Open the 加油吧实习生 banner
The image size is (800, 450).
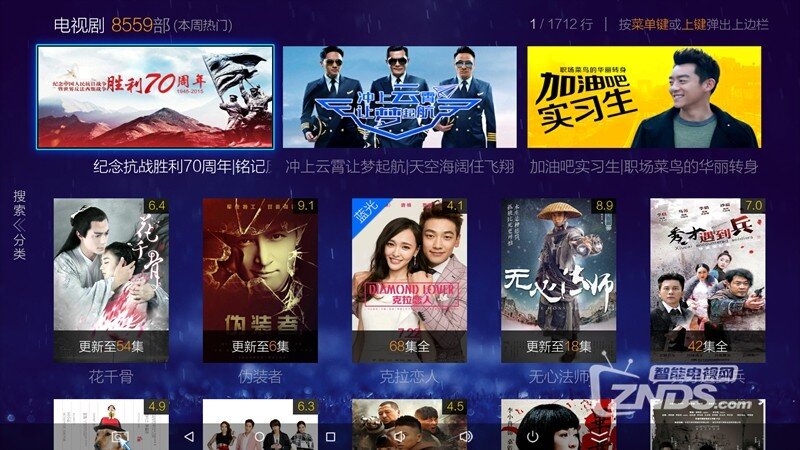[x=643, y=97]
